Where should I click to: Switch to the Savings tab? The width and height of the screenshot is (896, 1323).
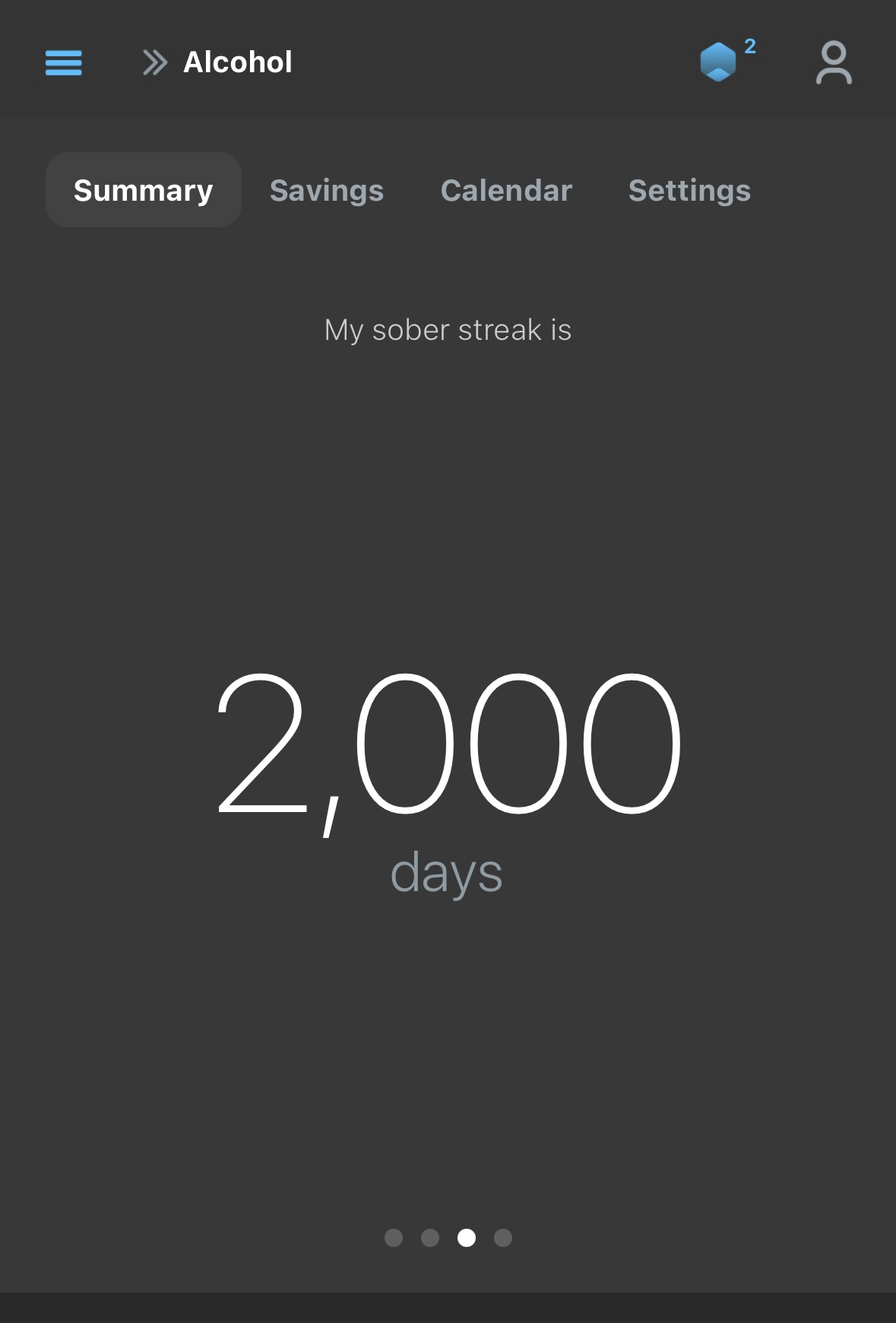pyautogui.click(x=327, y=190)
